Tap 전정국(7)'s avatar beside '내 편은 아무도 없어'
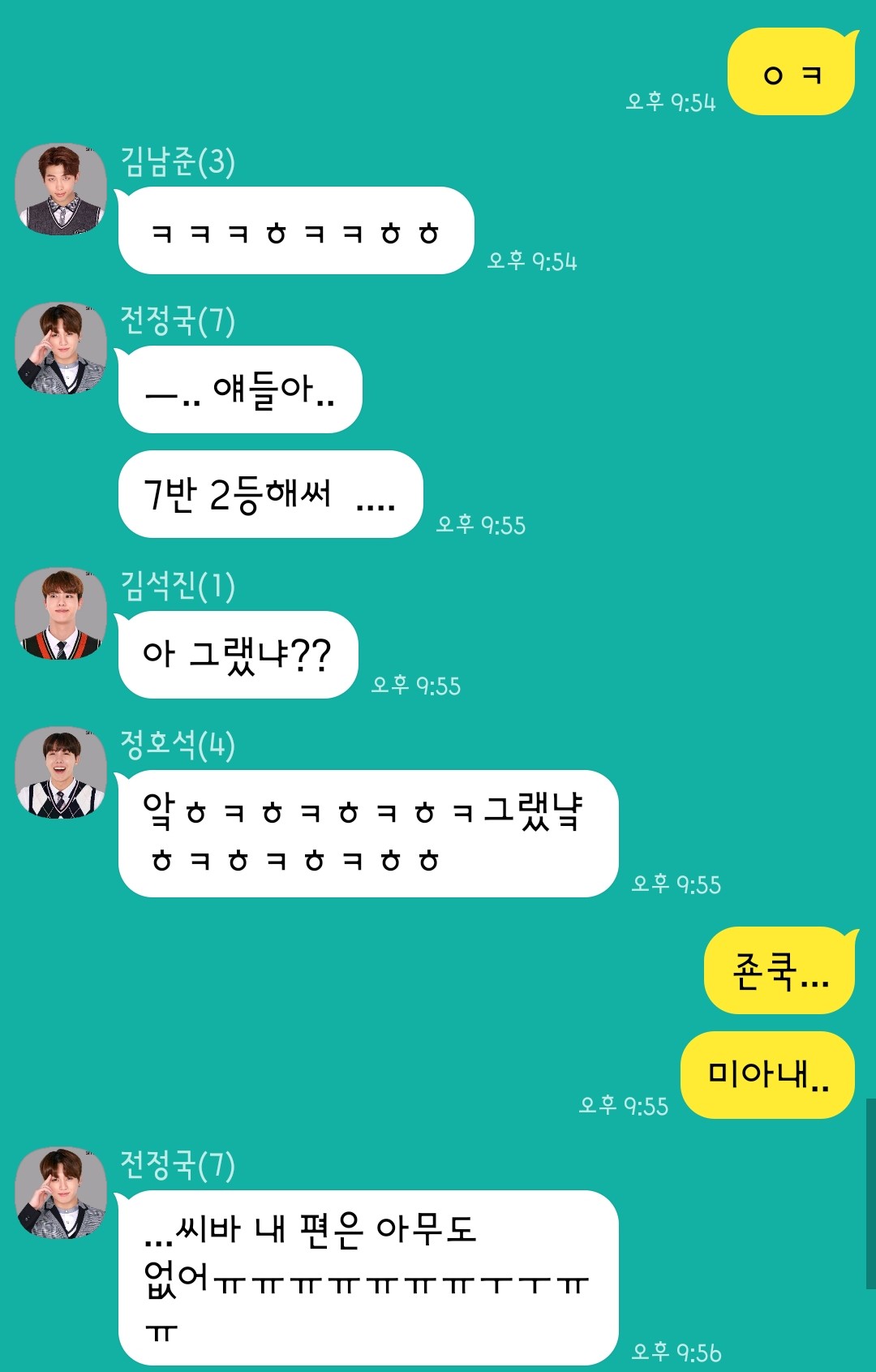This screenshot has width=876, height=1372. [62, 1194]
